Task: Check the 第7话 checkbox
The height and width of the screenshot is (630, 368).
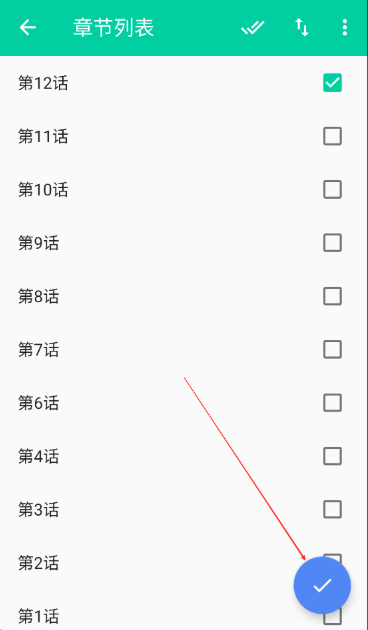Action: [332, 350]
